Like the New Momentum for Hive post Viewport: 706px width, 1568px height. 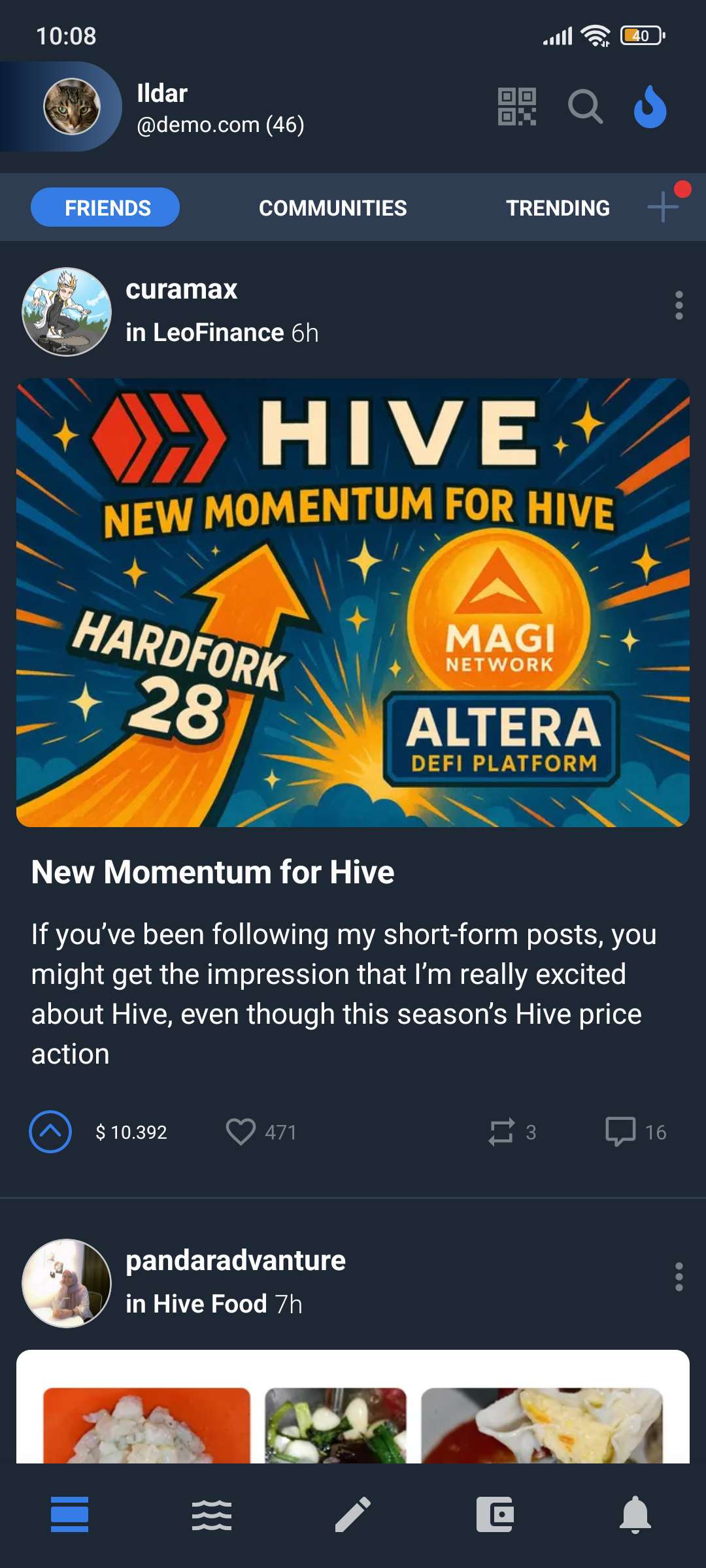(241, 1132)
